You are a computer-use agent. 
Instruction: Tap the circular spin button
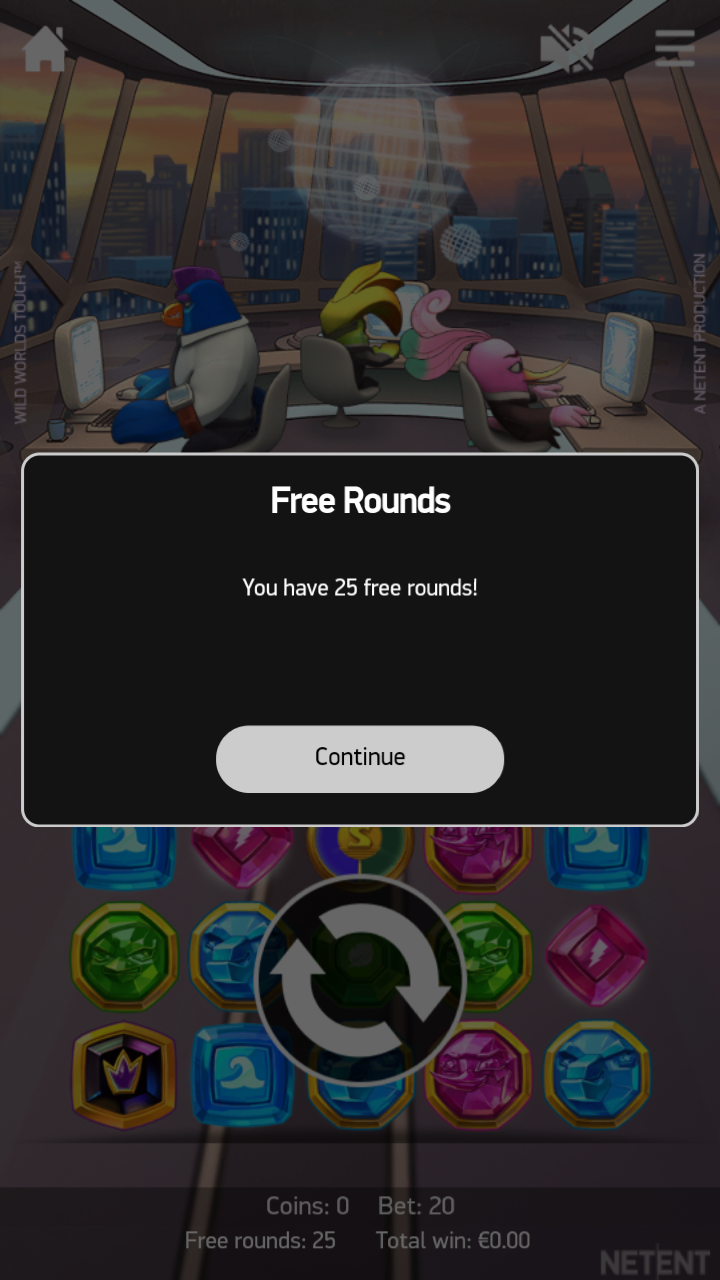pos(360,980)
